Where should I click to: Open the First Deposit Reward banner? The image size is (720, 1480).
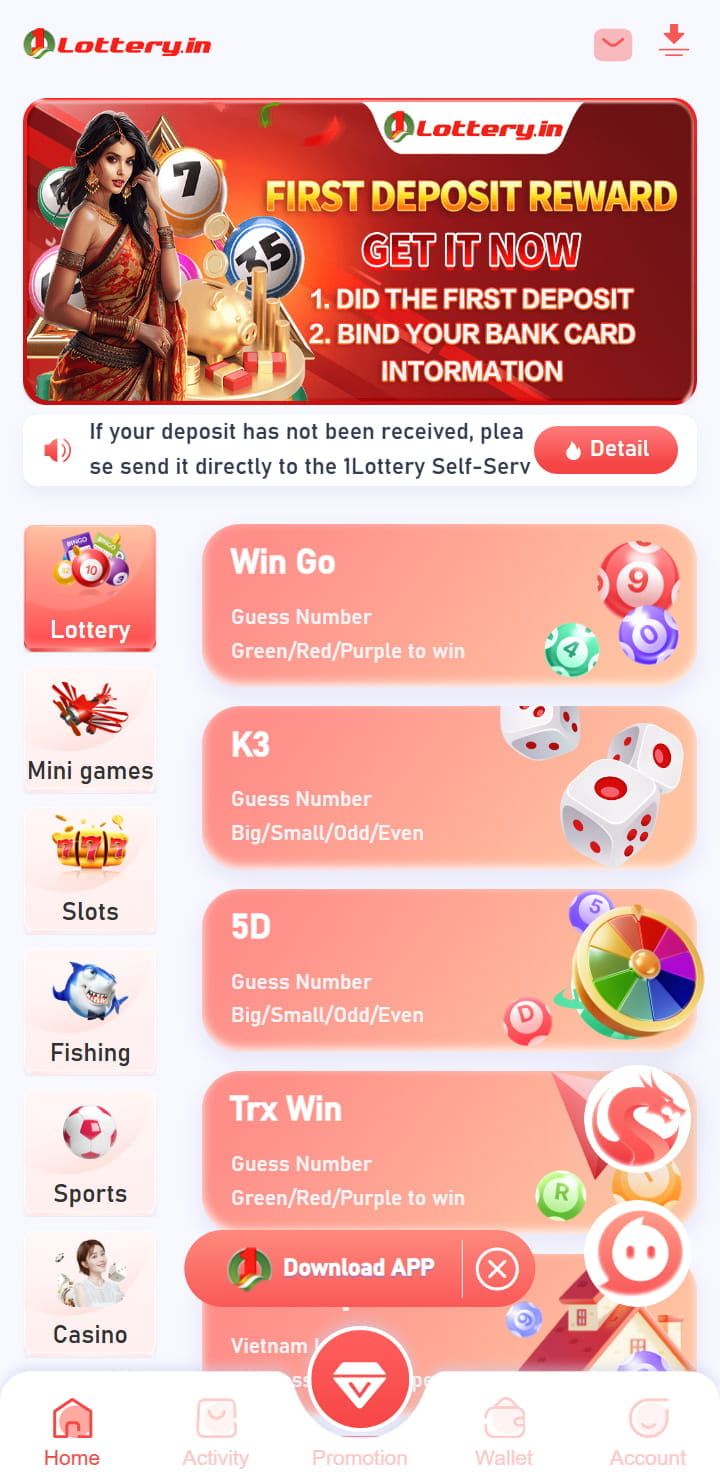point(360,250)
